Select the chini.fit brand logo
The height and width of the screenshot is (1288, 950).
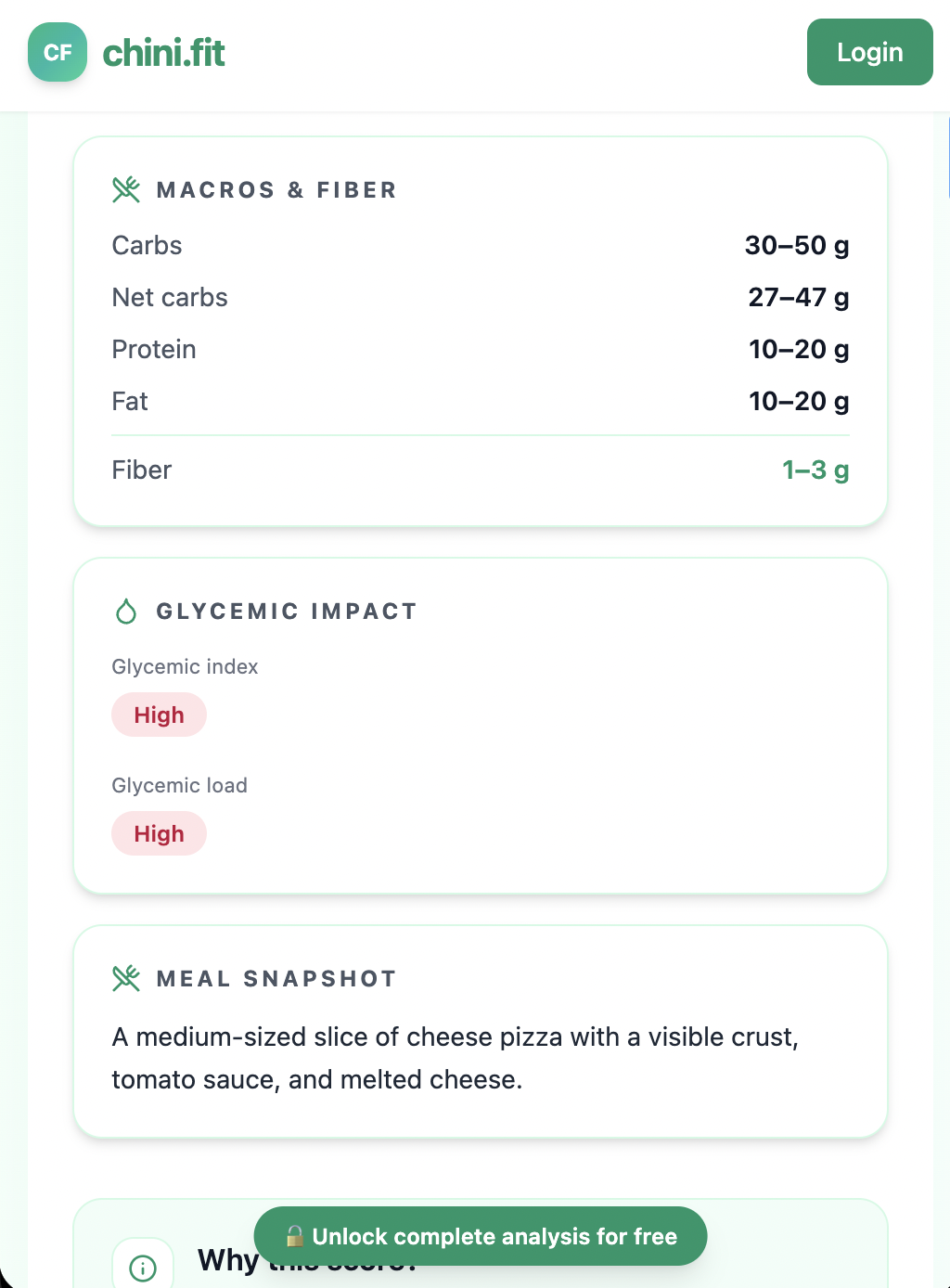[164, 53]
